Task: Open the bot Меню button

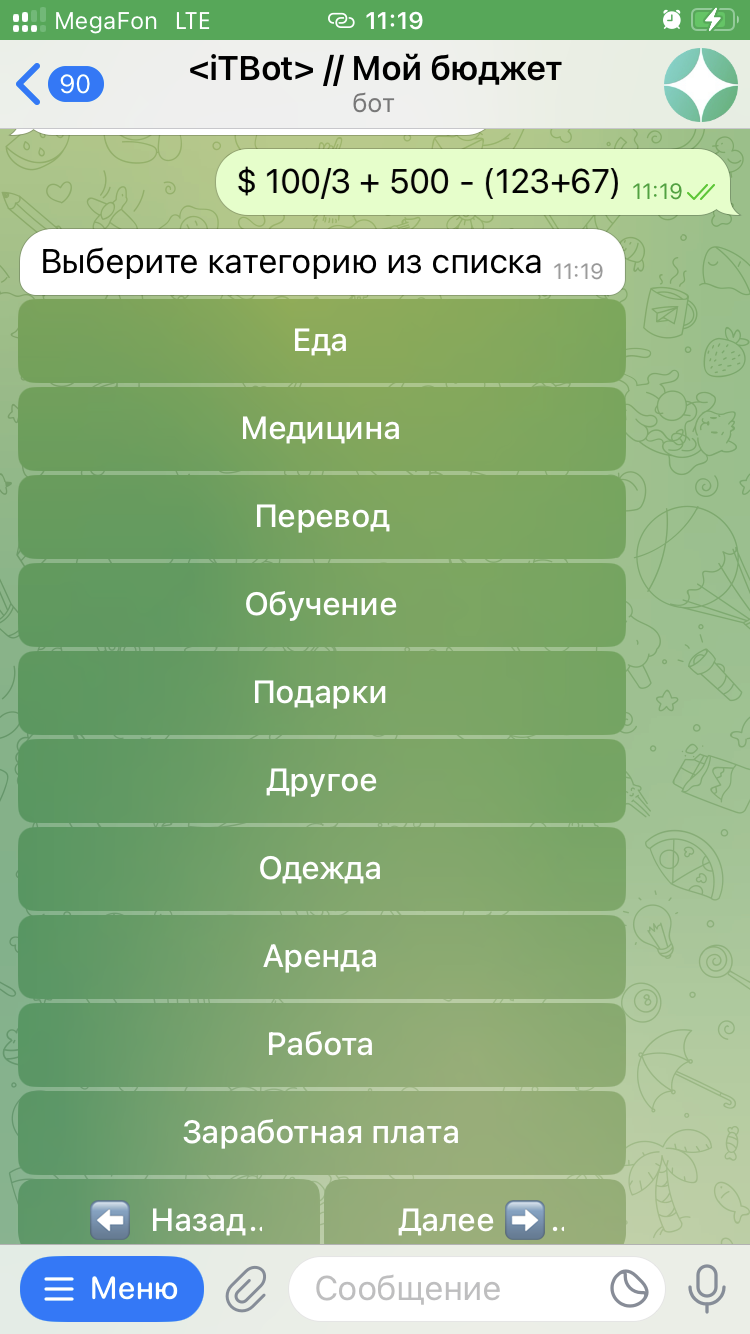Action: click(111, 1289)
